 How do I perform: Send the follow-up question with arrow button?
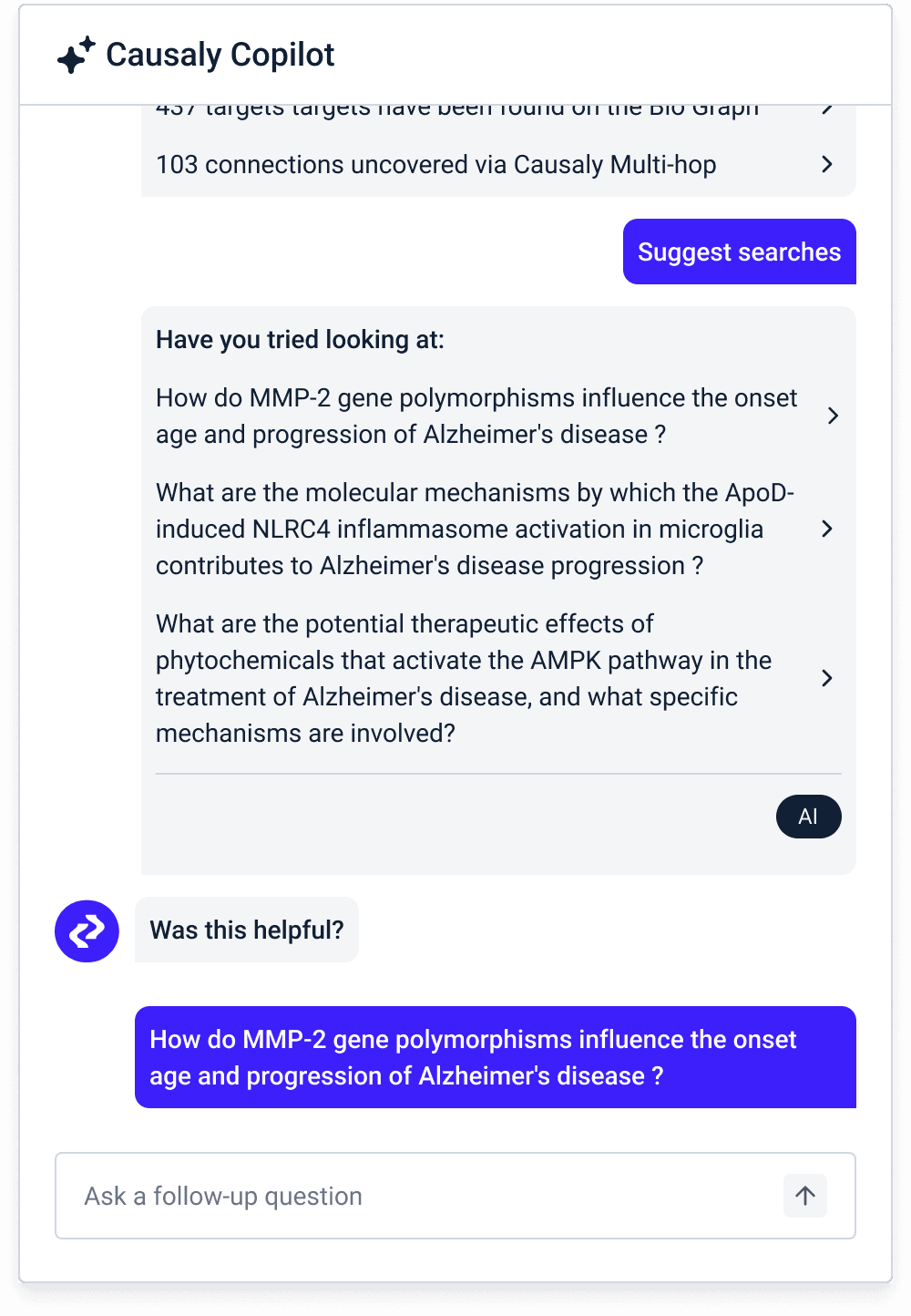coord(805,1196)
